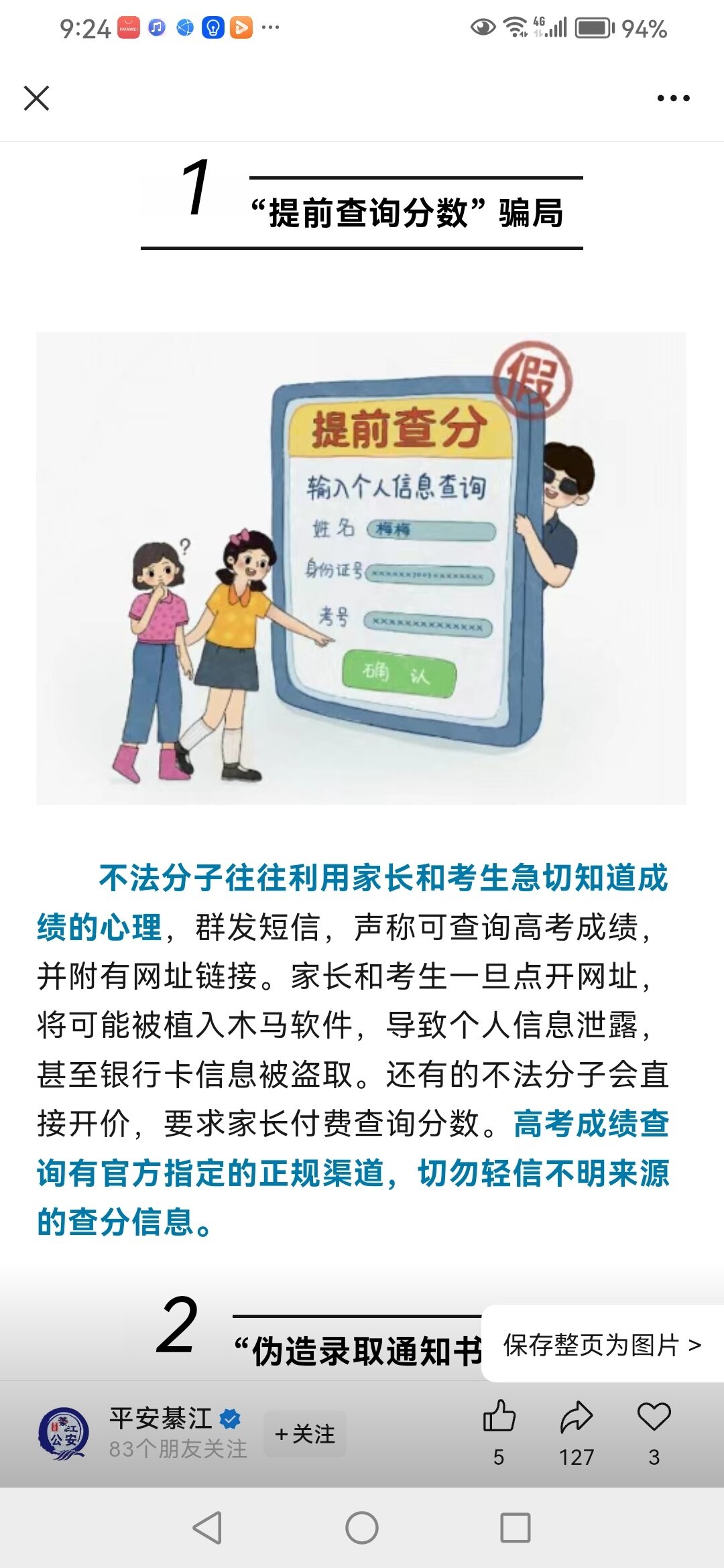This screenshot has width=724, height=1568.
Task: Tap the heart icon to favorite
Action: click(654, 1433)
